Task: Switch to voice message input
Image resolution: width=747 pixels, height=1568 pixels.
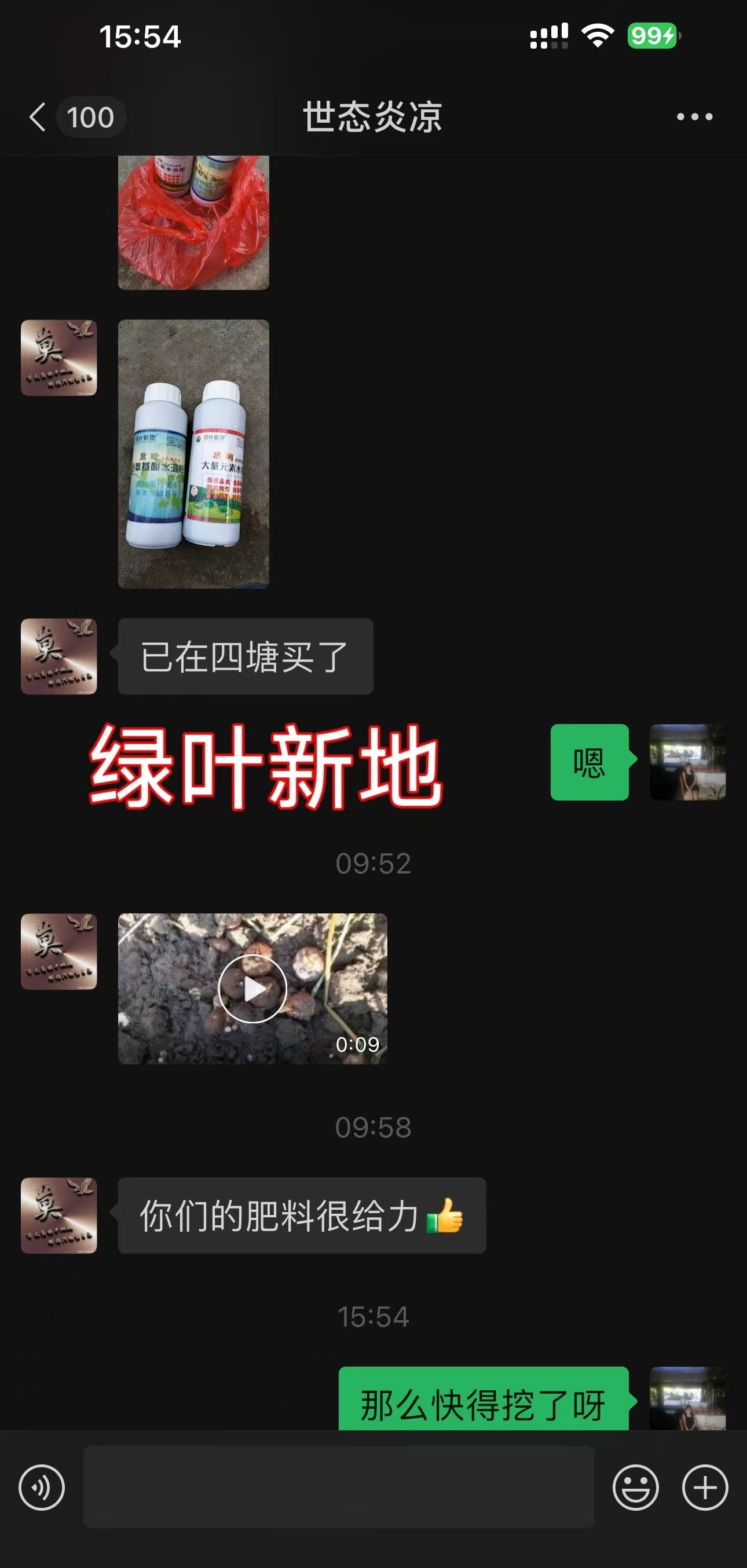Action: pos(41,1488)
